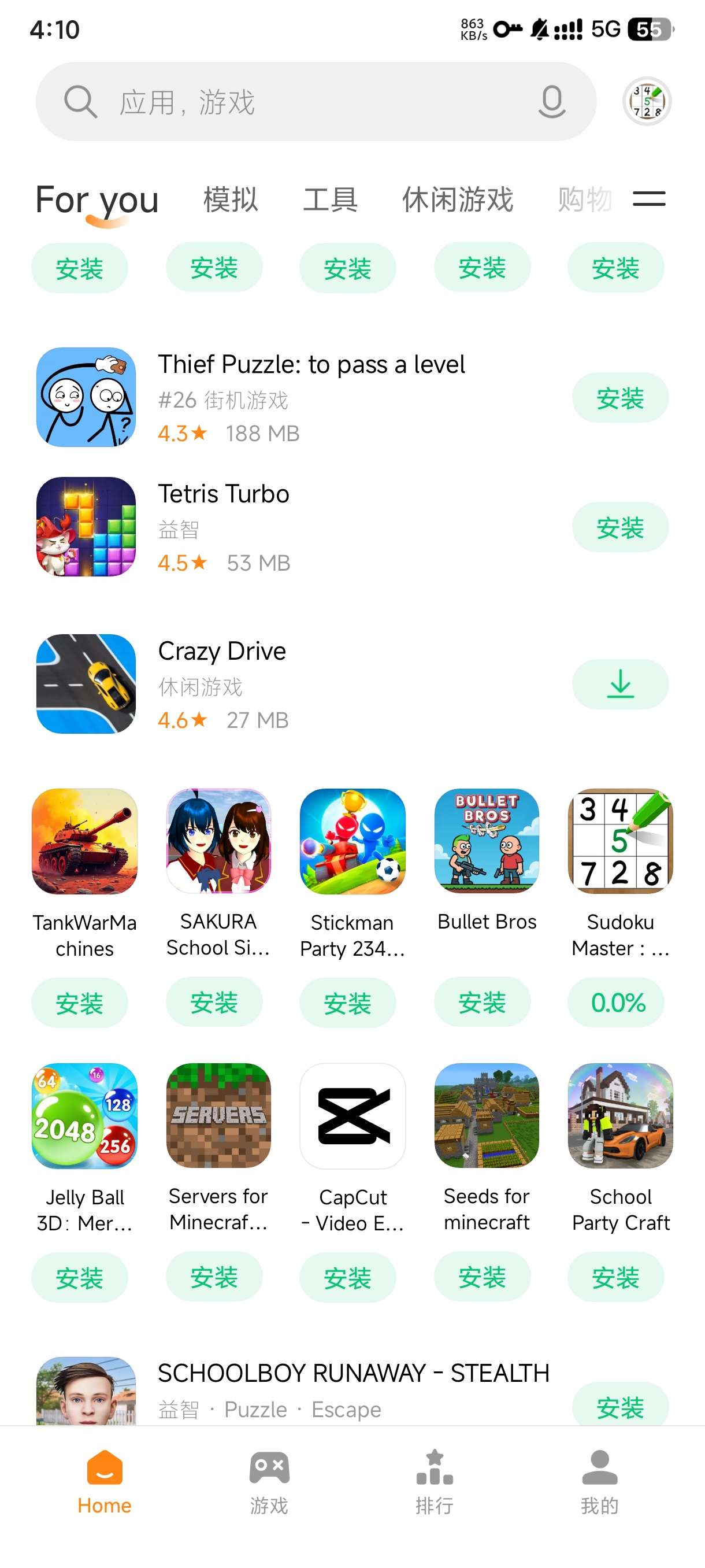This screenshot has height=1568, width=705.
Task: Install Thief Puzzle: to pass a level
Action: pyautogui.click(x=620, y=398)
